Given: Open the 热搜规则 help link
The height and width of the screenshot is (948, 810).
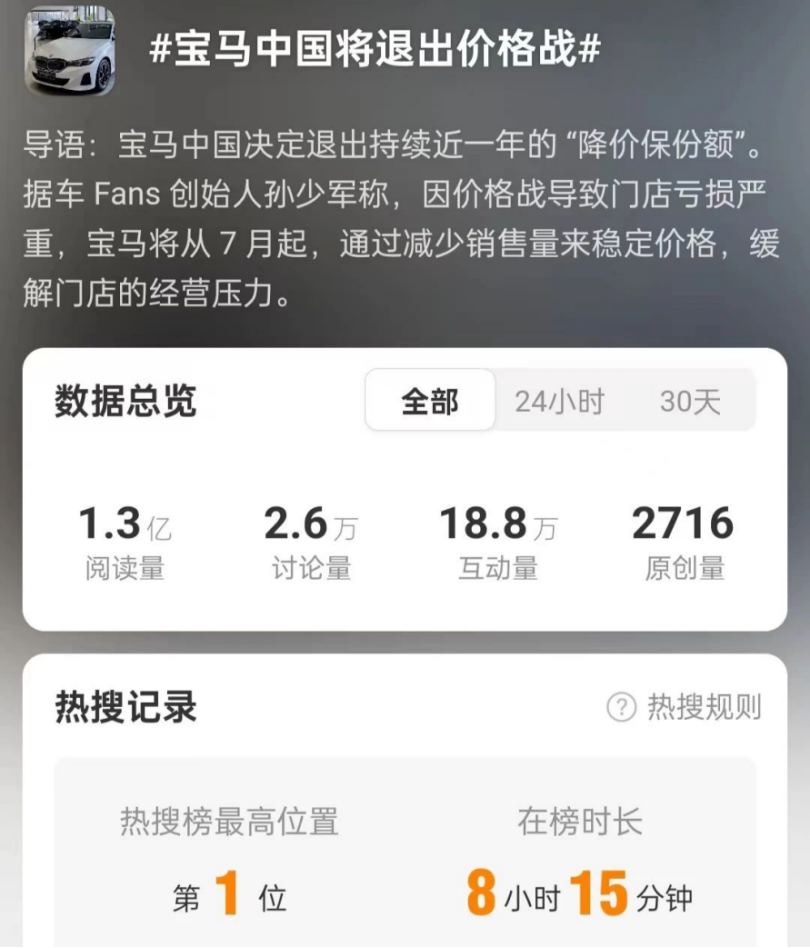Looking at the screenshot, I should (685, 707).
